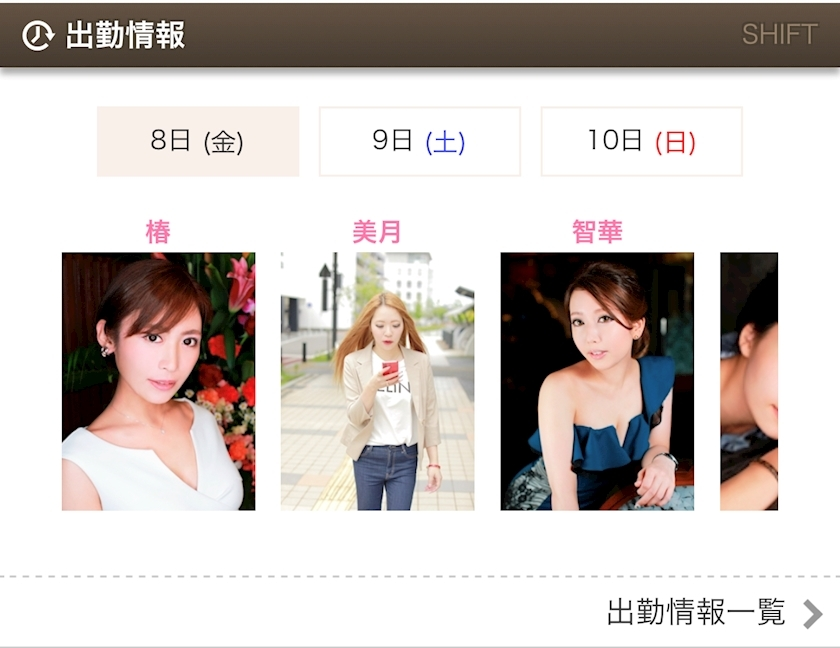Screen dimensions: 840x648
Task: Open 美月's profile photo card
Action: point(377,381)
